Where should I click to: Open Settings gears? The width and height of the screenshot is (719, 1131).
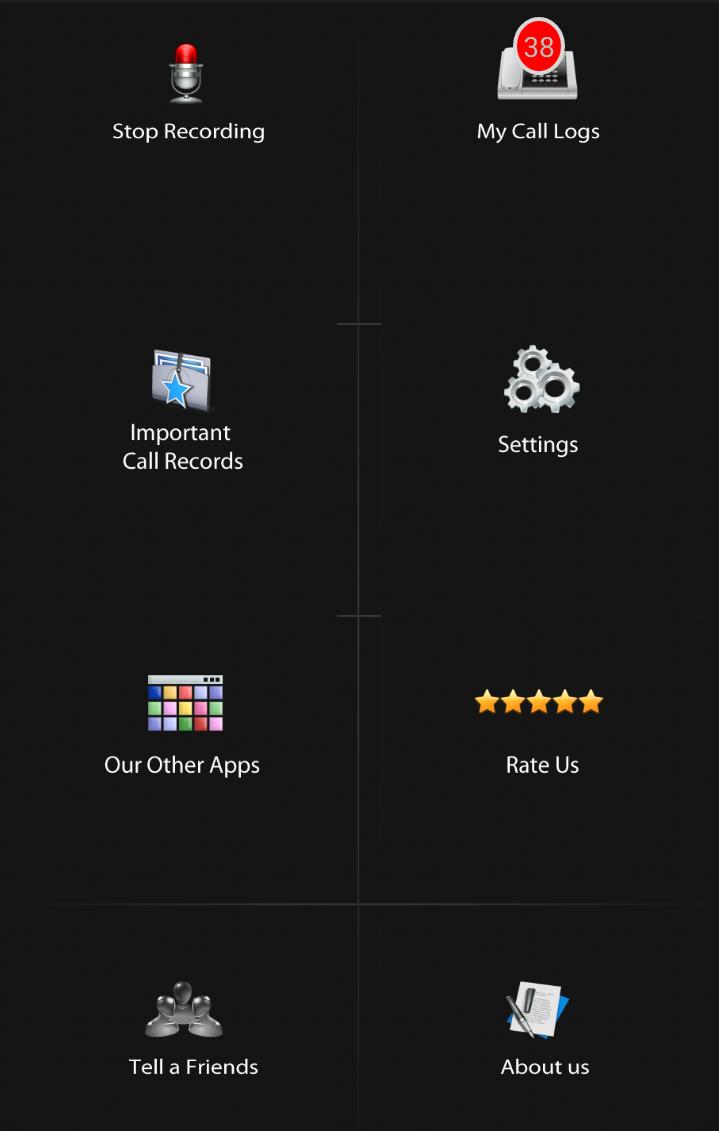540,381
